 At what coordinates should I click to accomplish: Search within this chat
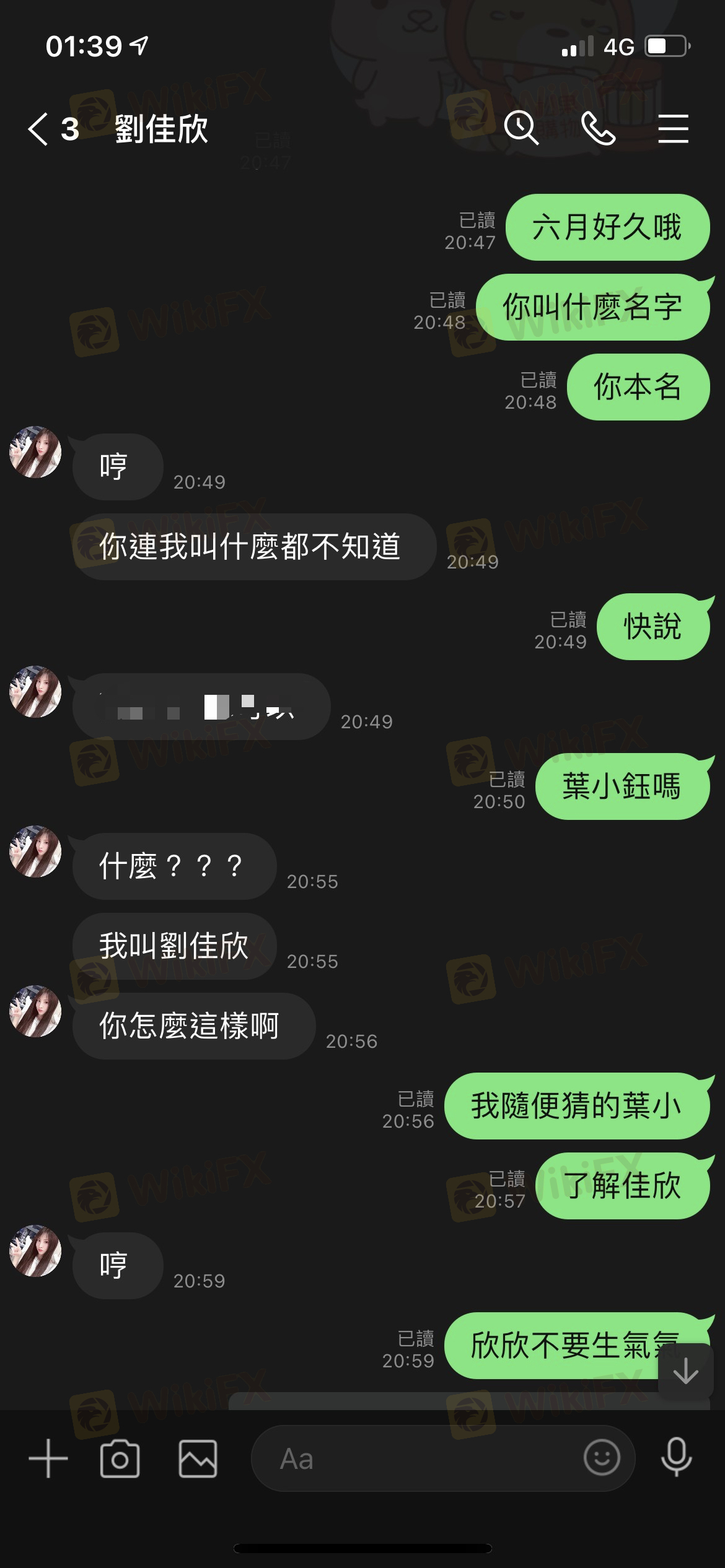pos(521,129)
